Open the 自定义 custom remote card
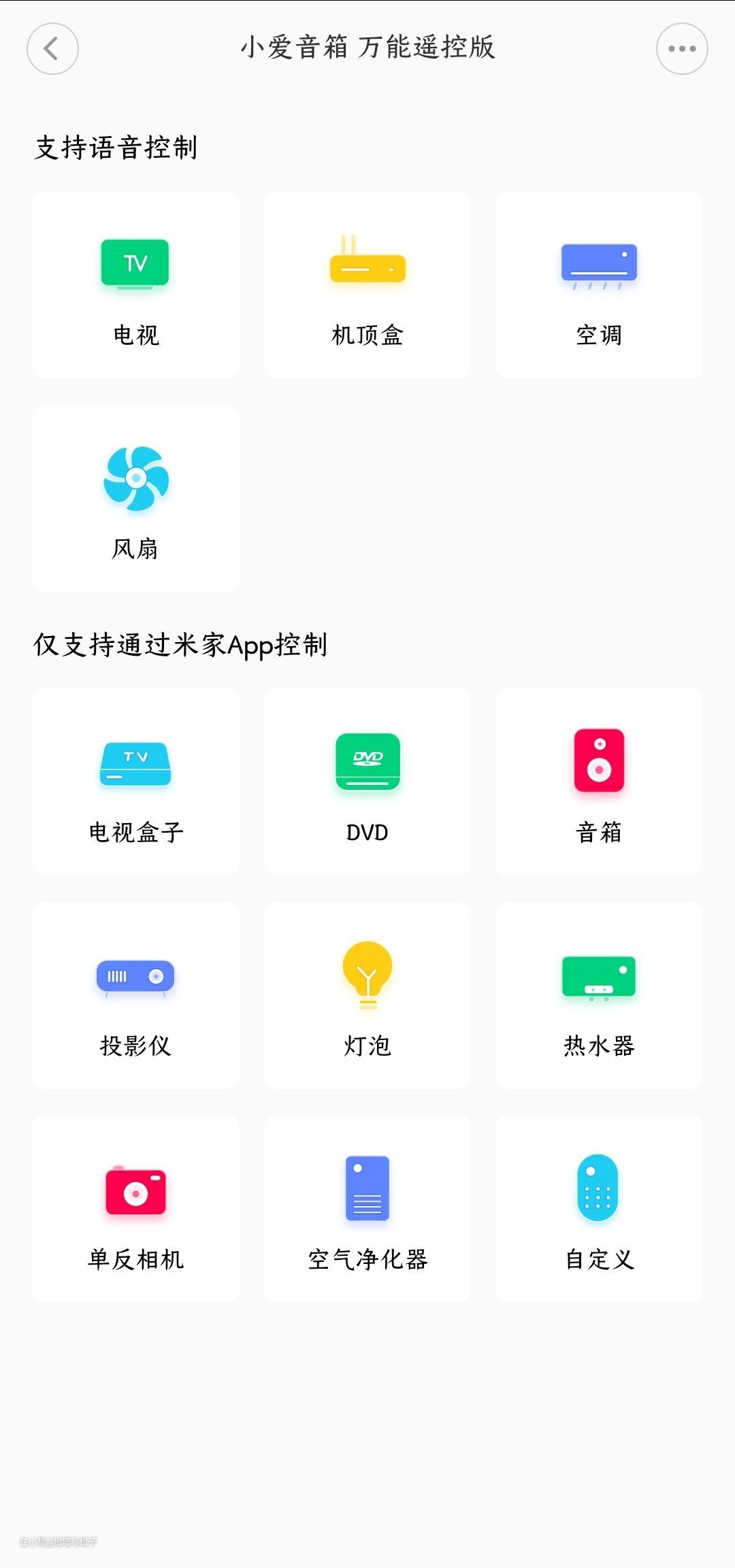 [x=599, y=1209]
